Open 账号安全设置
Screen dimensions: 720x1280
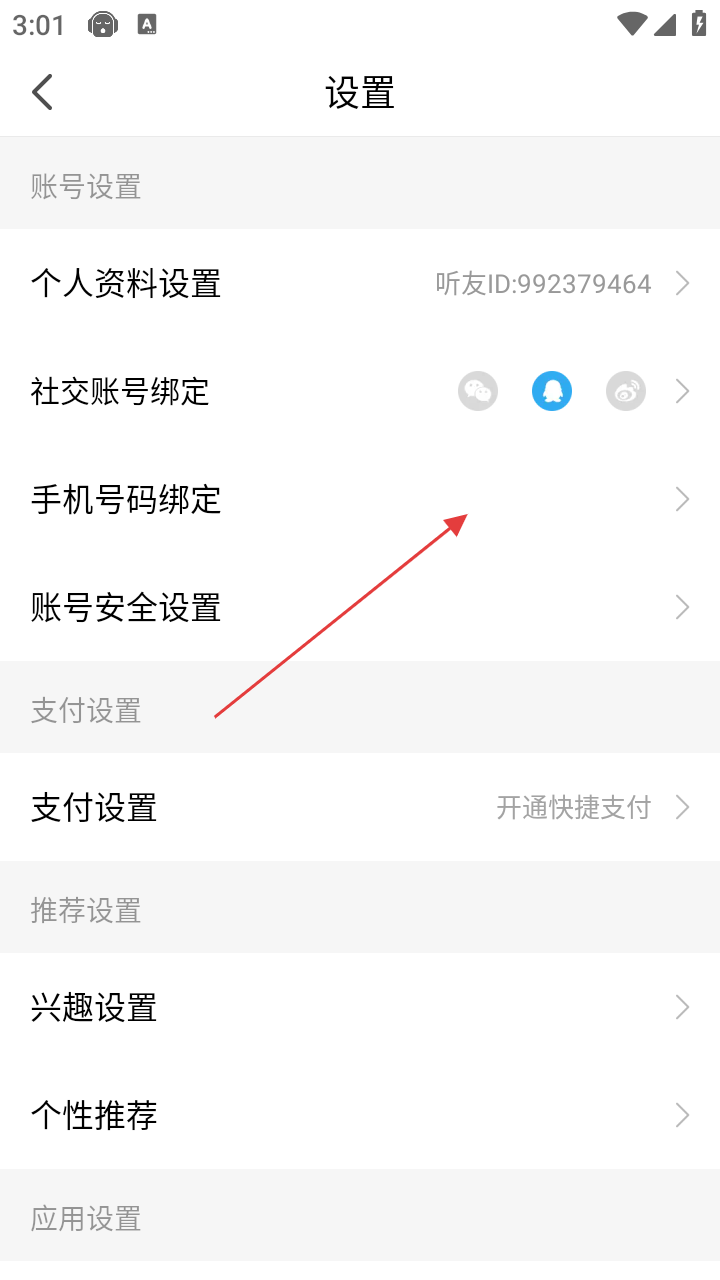[x=360, y=608]
